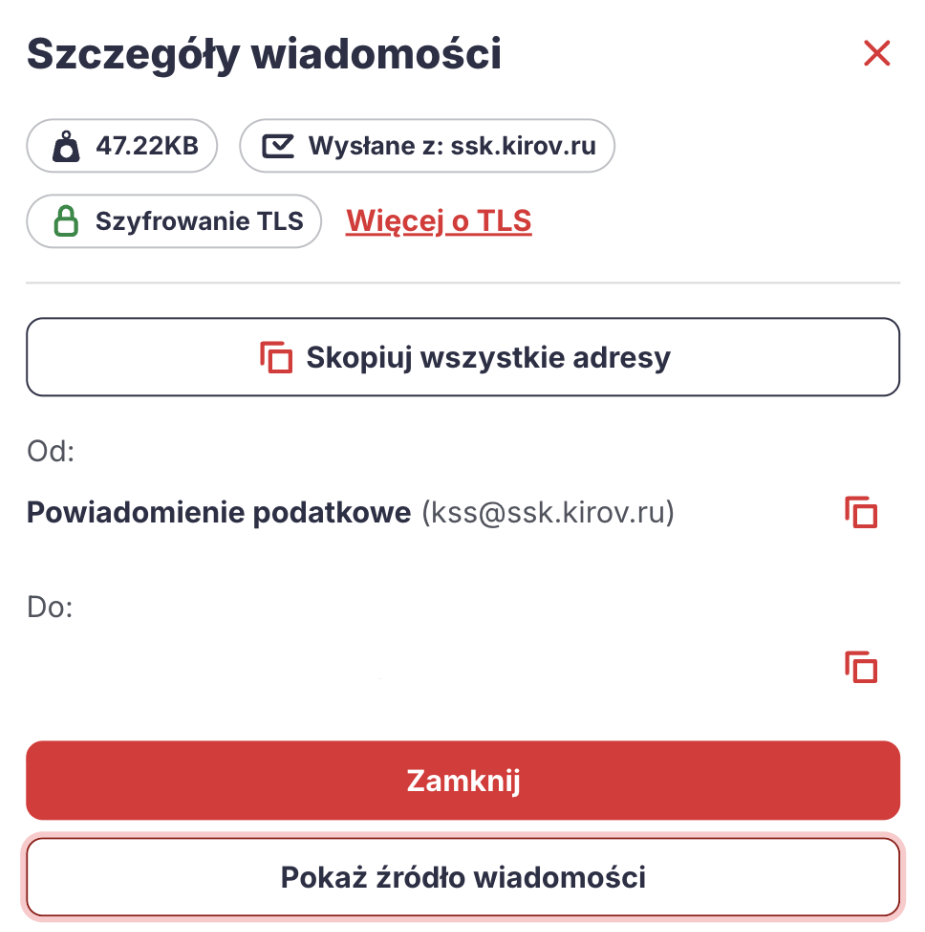The image size is (925, 932).
Task: Close the message details dialog with X
Action: [x=876, y=54]
